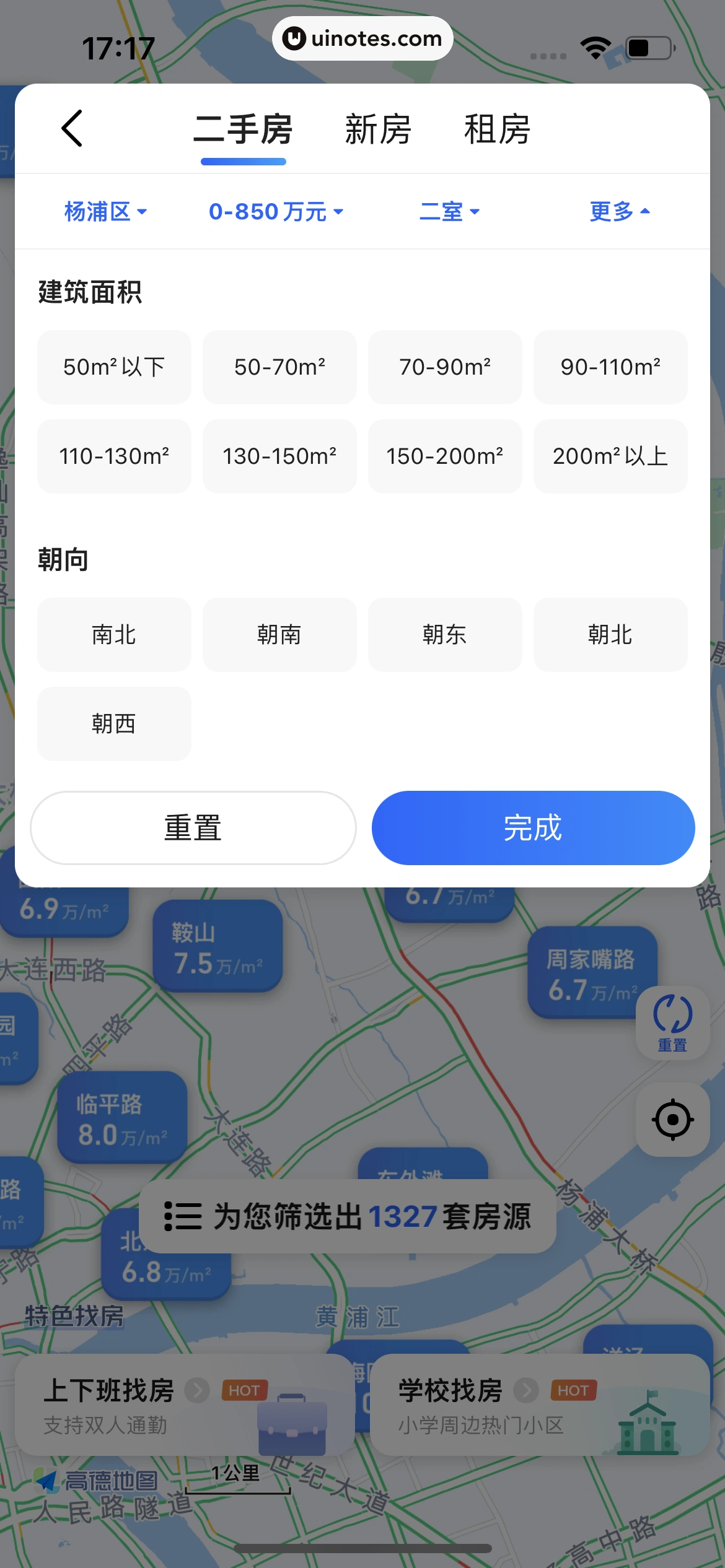Go back using the top-left arrow
This screenshot has width=725, height=1568.
(72, 129)
